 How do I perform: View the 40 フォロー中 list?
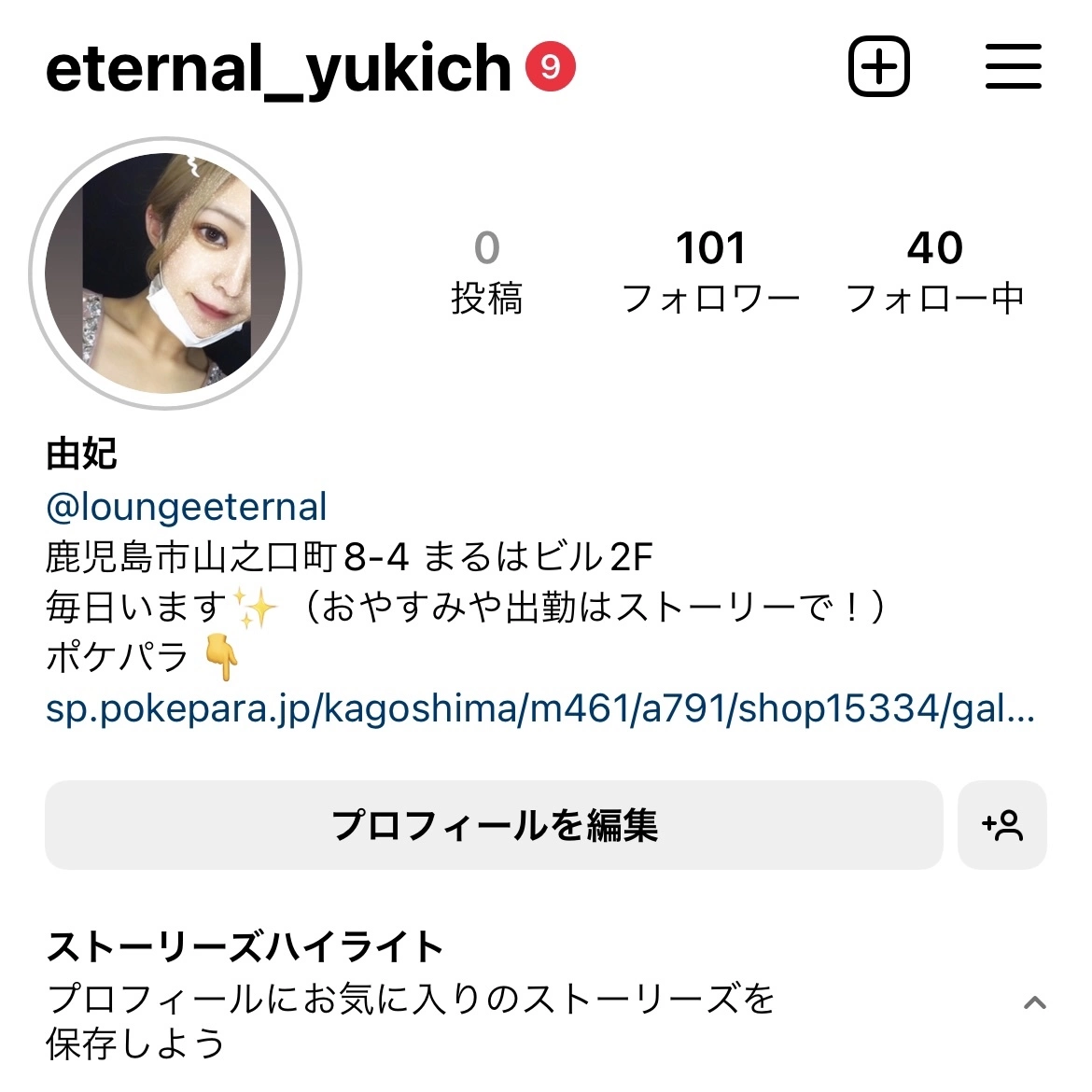[x=934, y=272]
